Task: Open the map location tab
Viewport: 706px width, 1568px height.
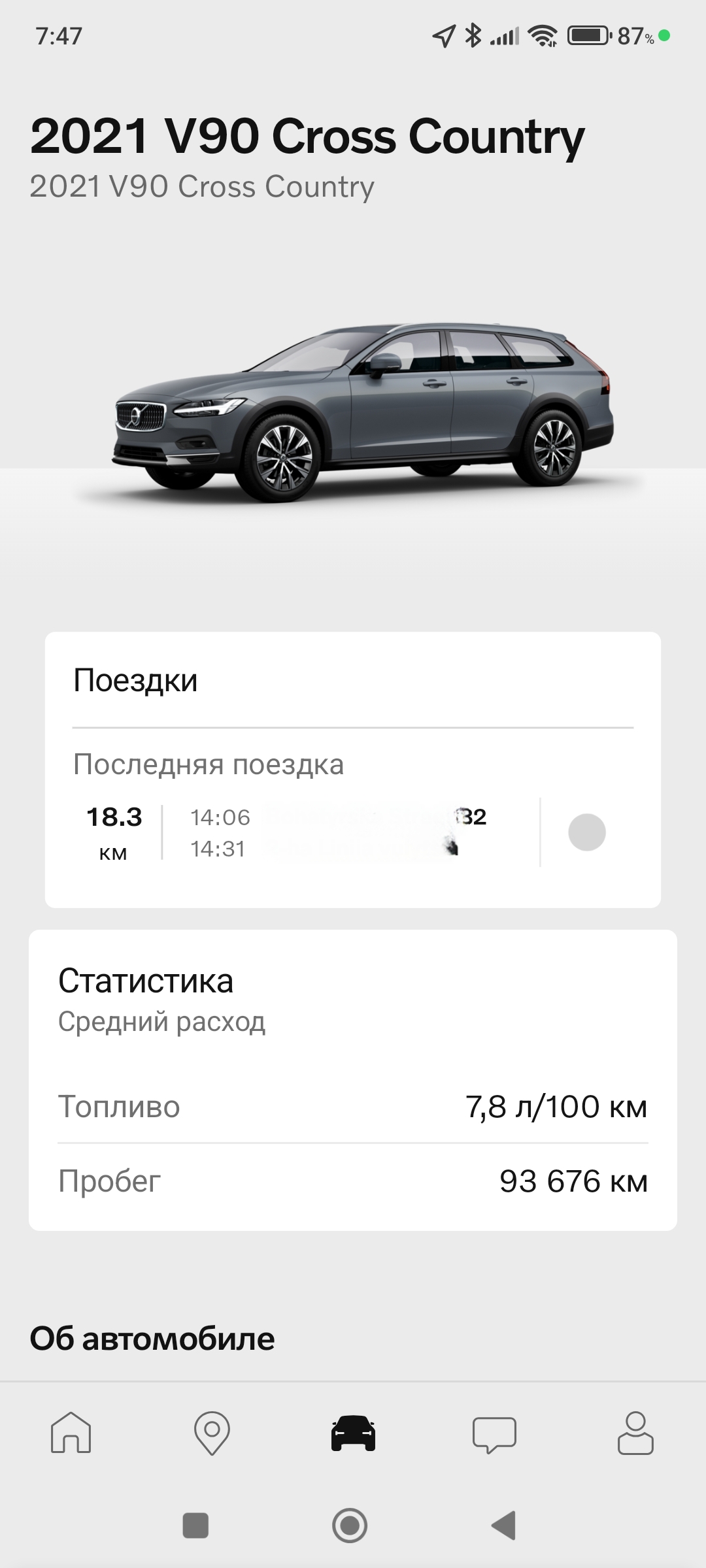Action: 212,1432
